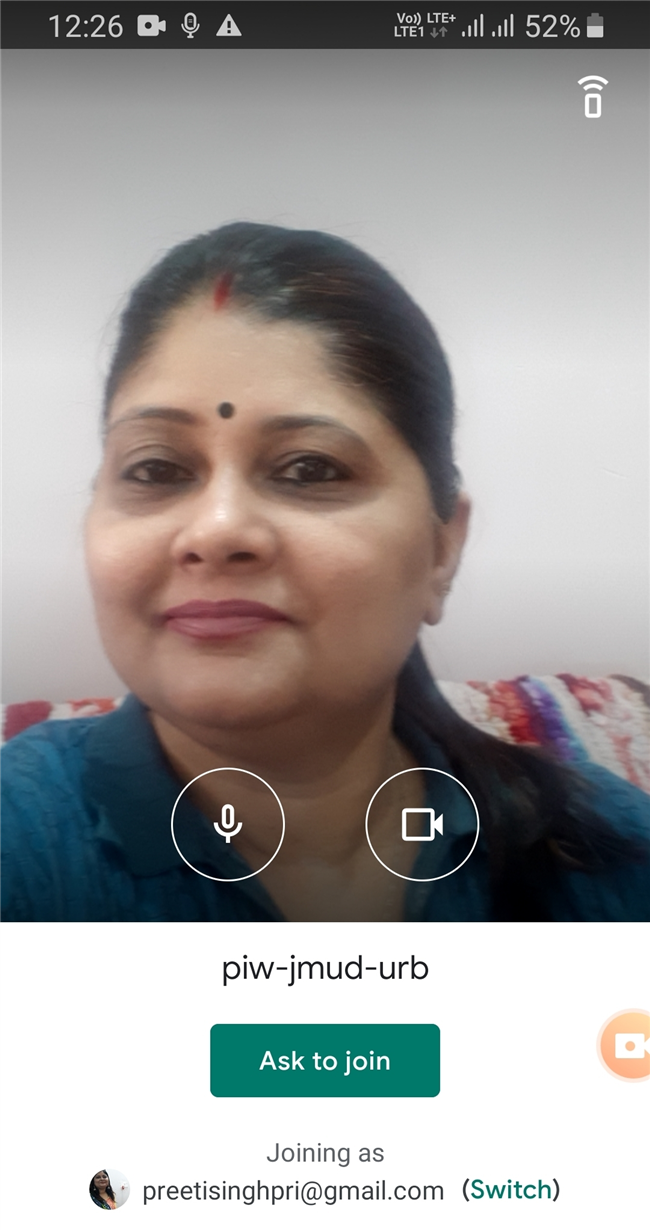
Task: Turn off the camera preview
Action: tap(422, 824)
